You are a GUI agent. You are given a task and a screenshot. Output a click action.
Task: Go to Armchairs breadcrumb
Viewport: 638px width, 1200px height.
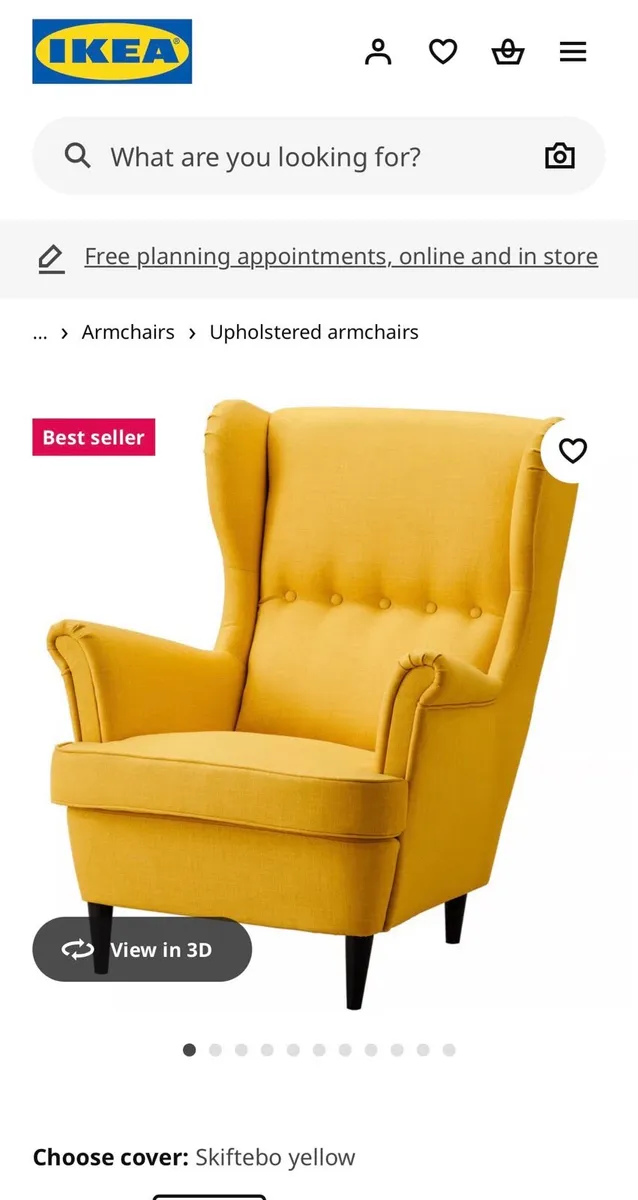pos(128,333)
